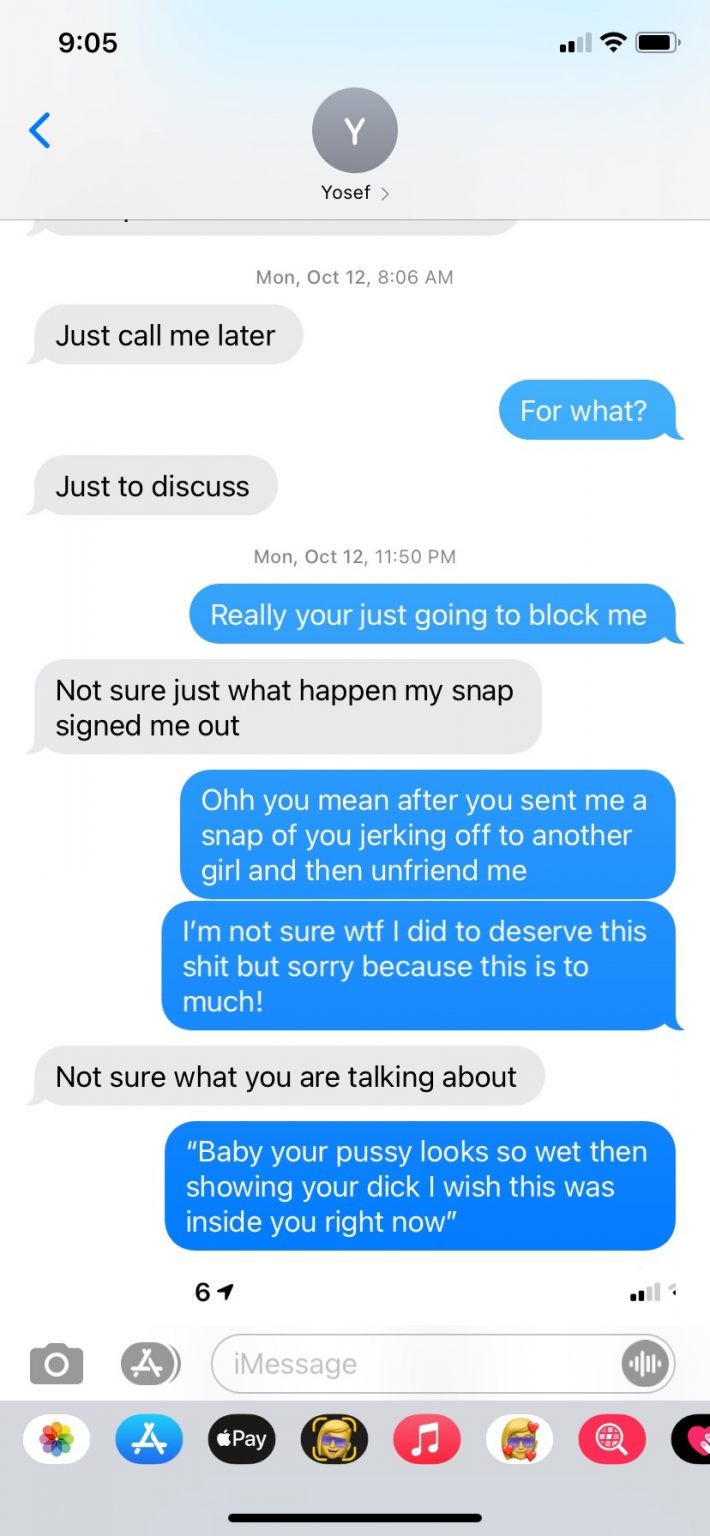The image size is (710, 1536).
Task: Open Photos in the app drawer
Action: (x=56, y=1440)
